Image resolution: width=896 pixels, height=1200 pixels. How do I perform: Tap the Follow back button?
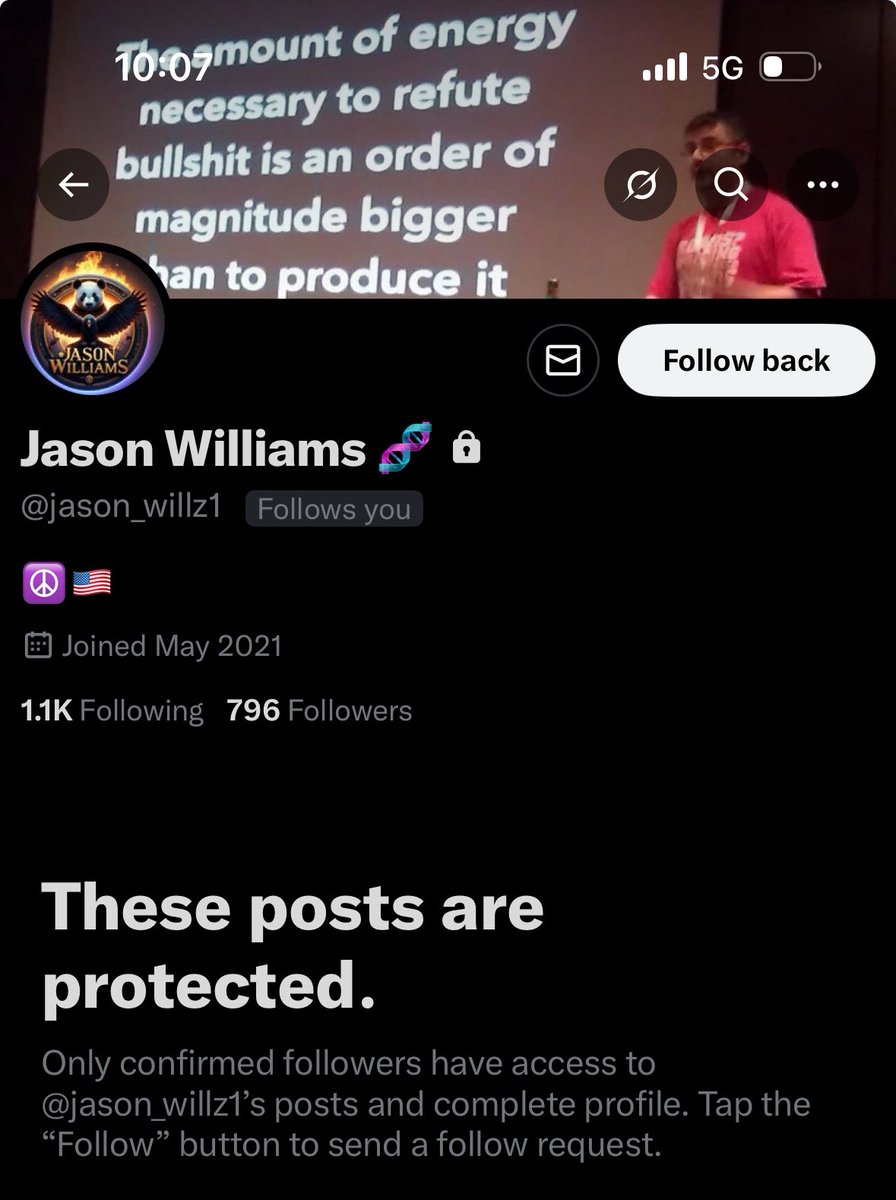(x=746, y=360)
